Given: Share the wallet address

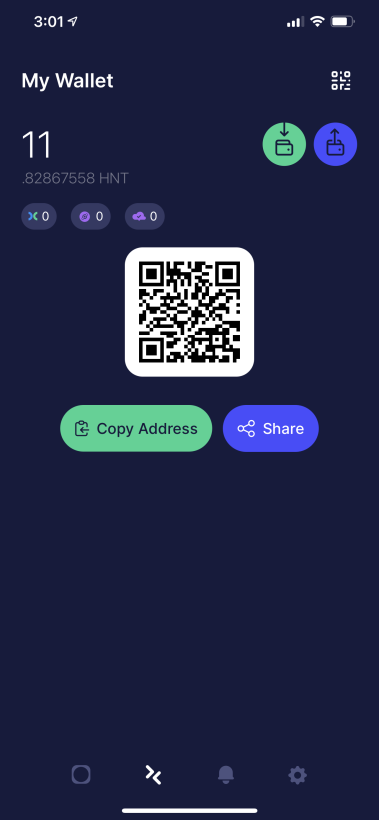Looking at the screenshot, I should (x=271, y=428).
